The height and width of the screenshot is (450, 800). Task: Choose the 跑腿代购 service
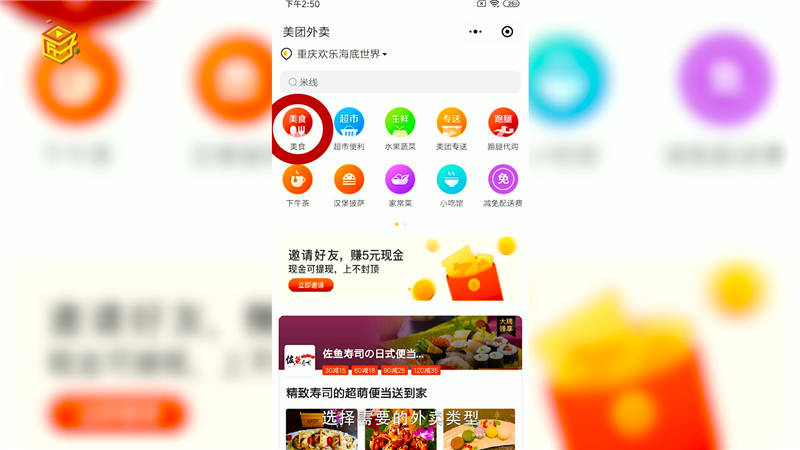click(x=503, y=123)
